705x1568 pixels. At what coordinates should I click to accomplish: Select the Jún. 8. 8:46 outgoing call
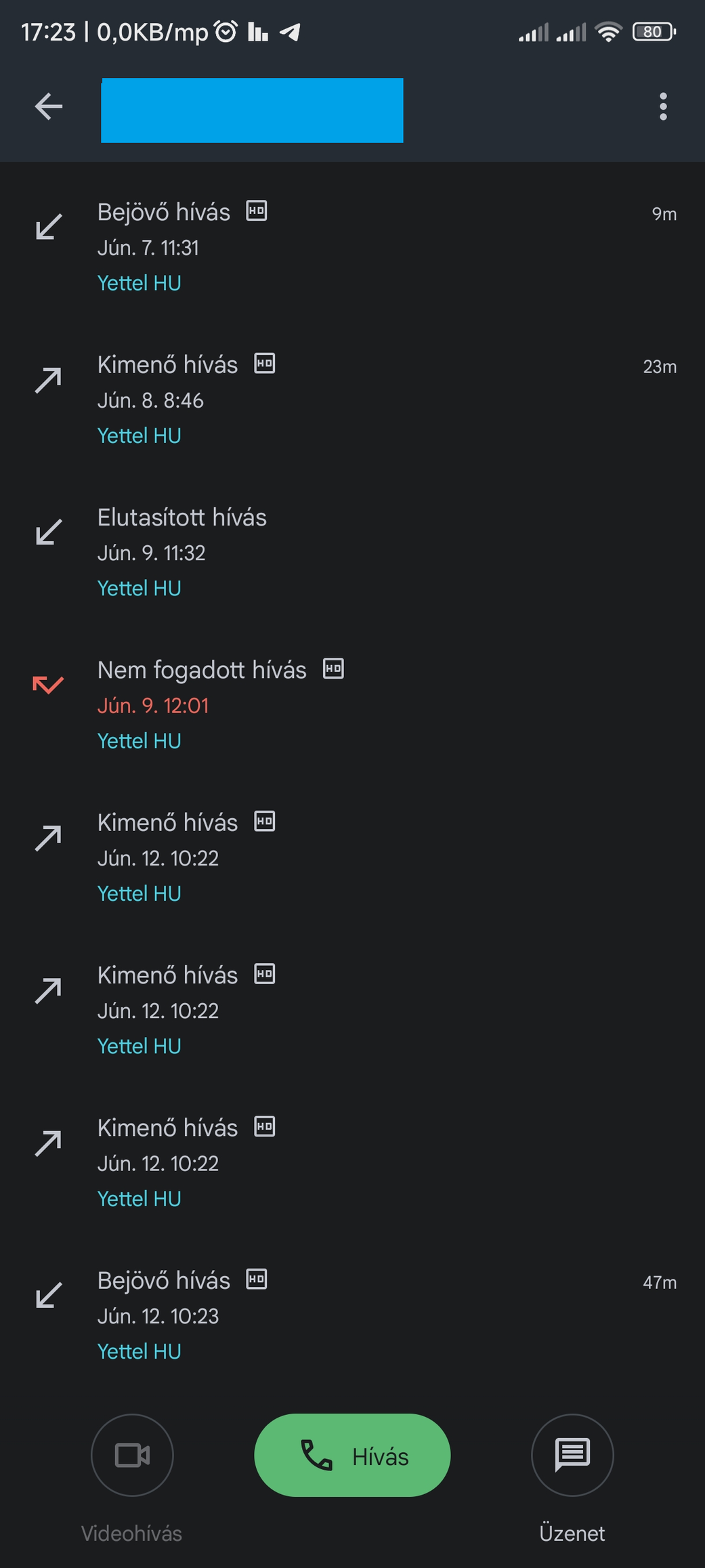(x=352, y=399)
